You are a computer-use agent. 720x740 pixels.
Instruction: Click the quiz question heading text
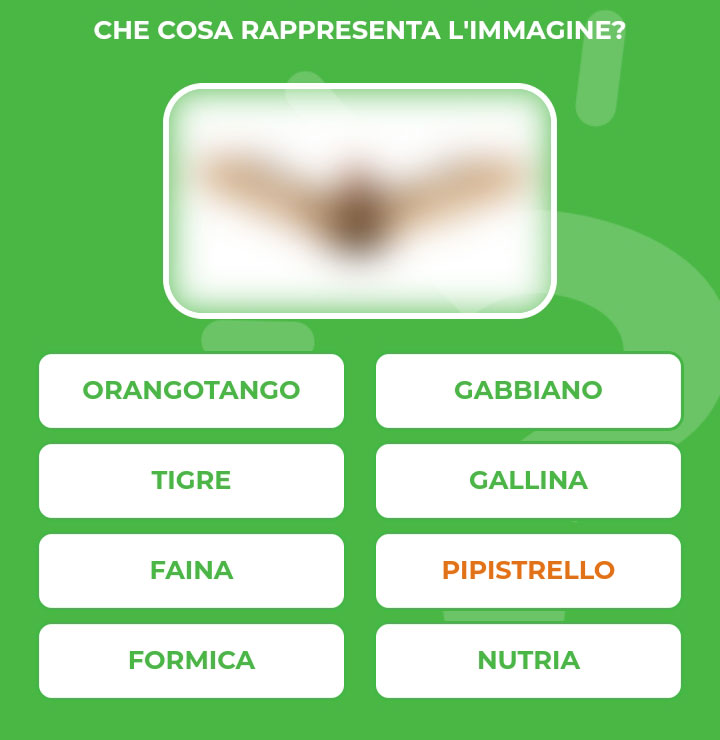tap(360, 30)
